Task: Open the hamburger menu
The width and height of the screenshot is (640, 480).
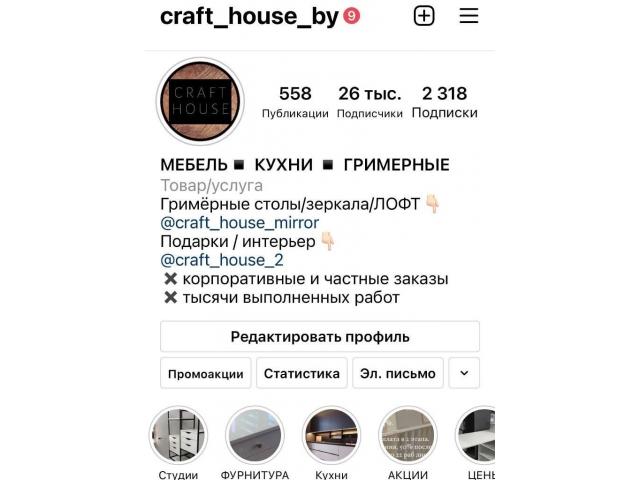Action: click(x=468, y=16)
